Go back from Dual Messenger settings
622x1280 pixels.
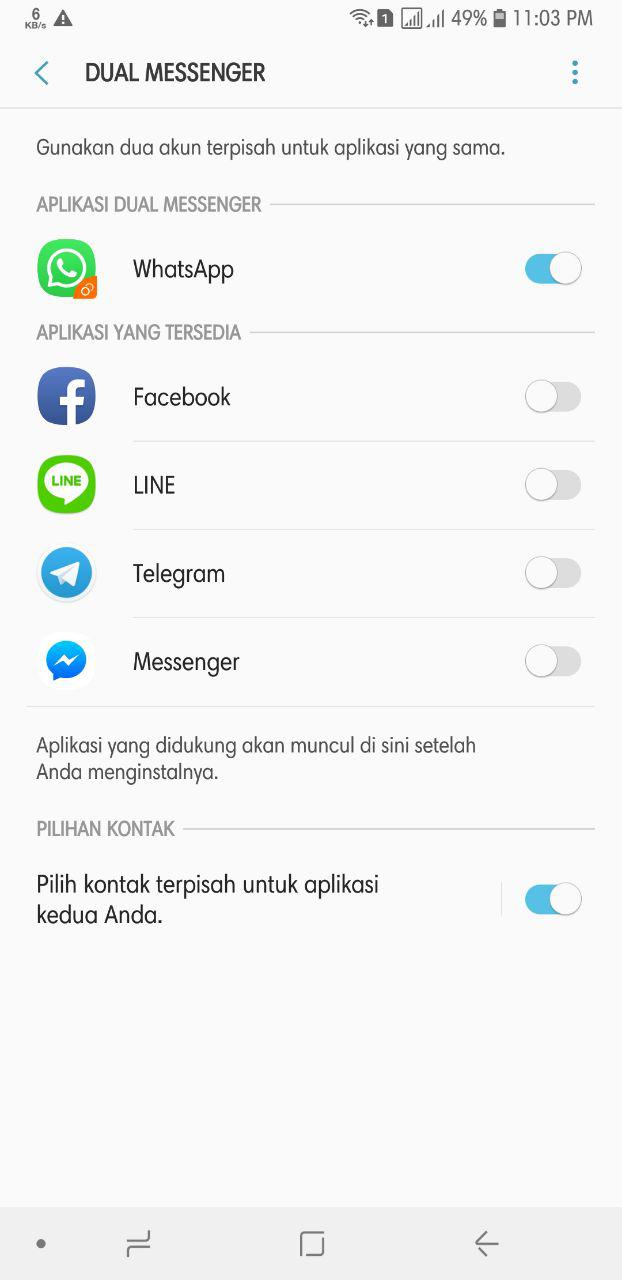pos(41,73)
